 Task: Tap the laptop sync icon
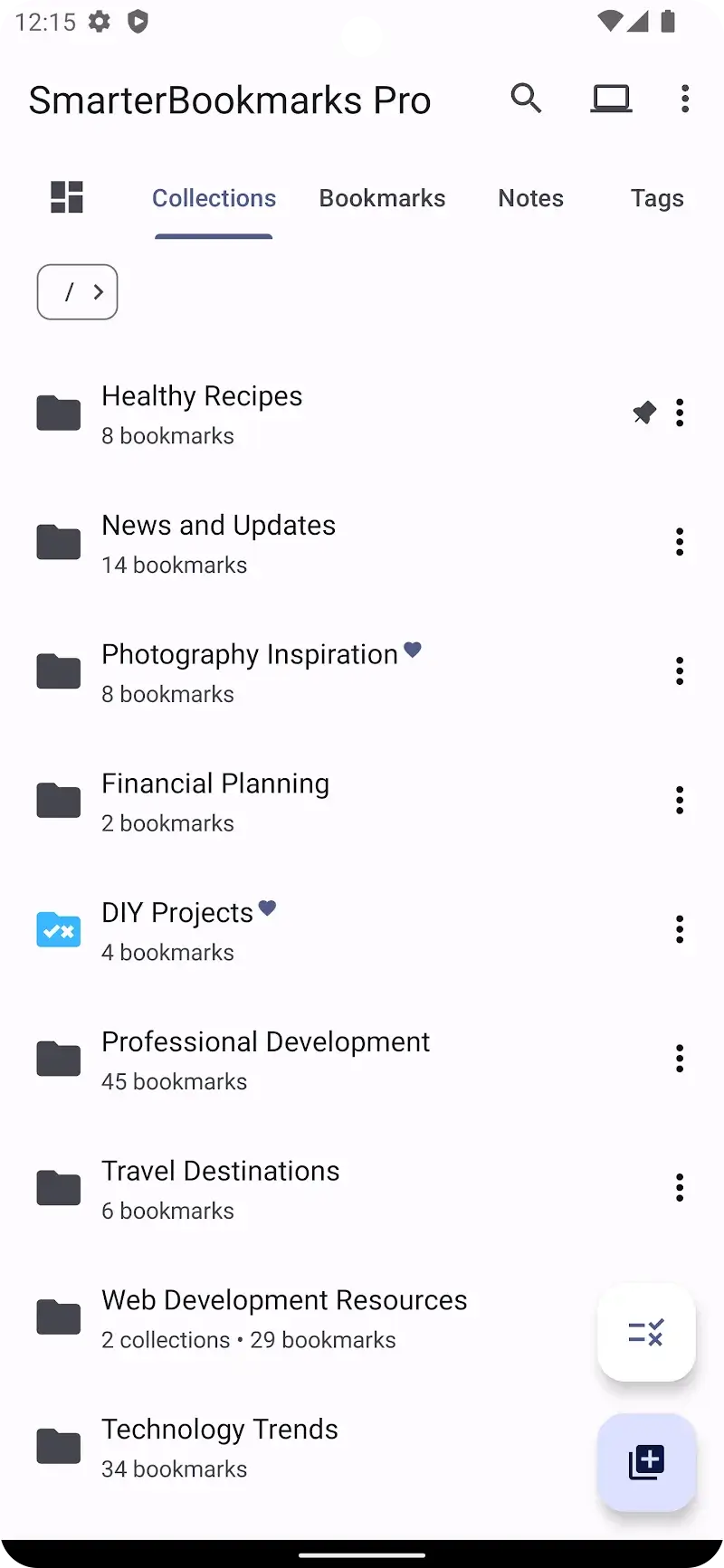point(611,99)
